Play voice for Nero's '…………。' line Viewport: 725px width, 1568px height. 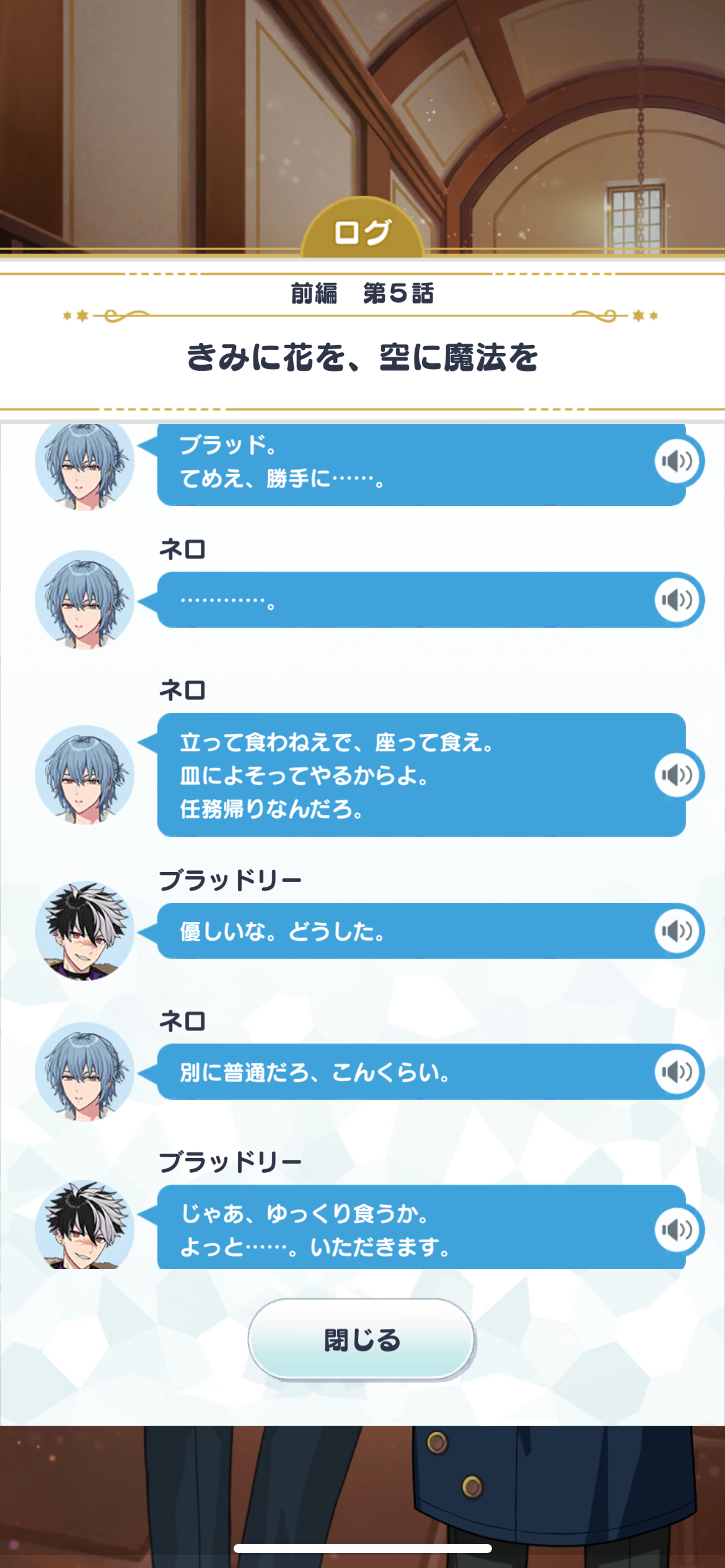pyautogui.click(x=677, y=599)
